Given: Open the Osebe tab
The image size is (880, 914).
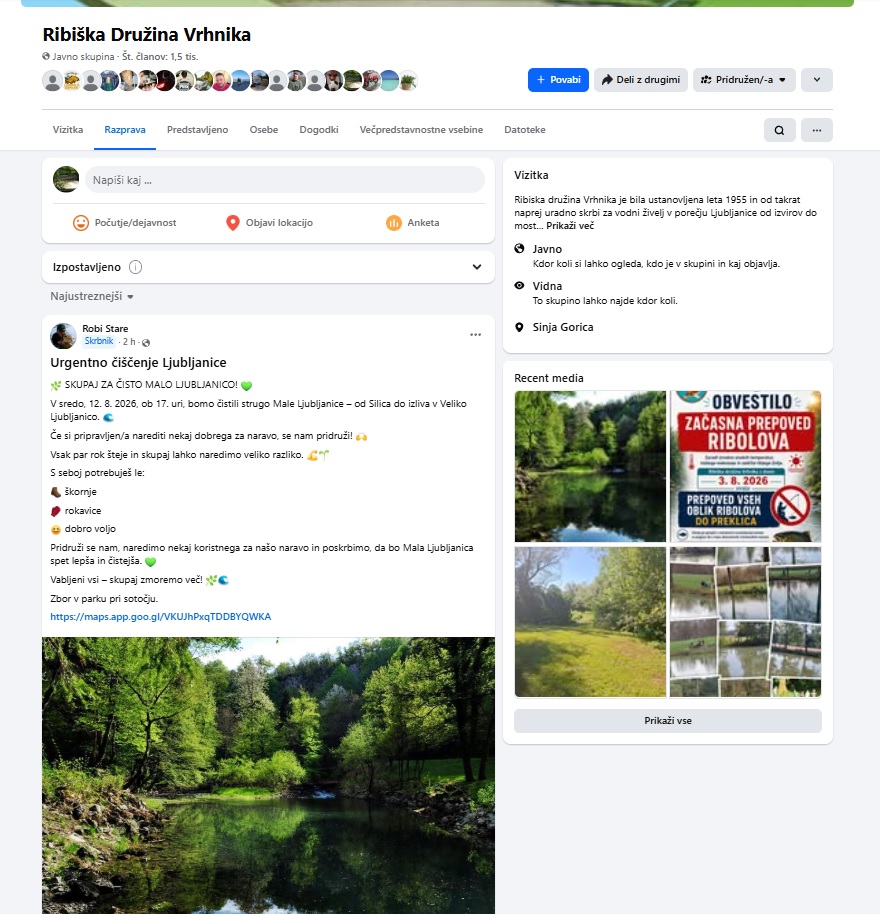Looking at the screenshot, I should 263,129.
